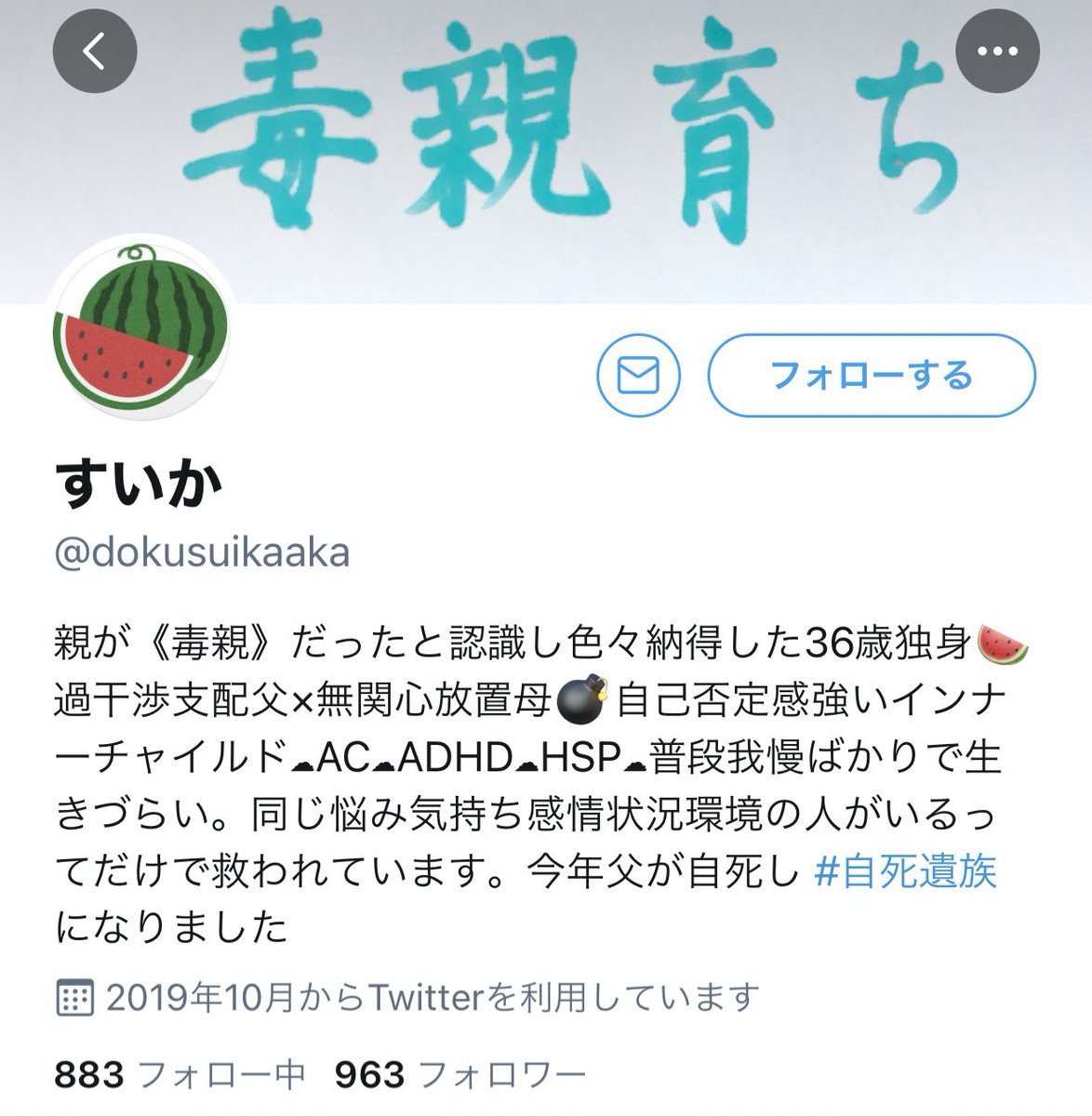Open the three-dot overflow menu
Image resolution: width=1092 pixels, height=1116 pixels.
998,51
